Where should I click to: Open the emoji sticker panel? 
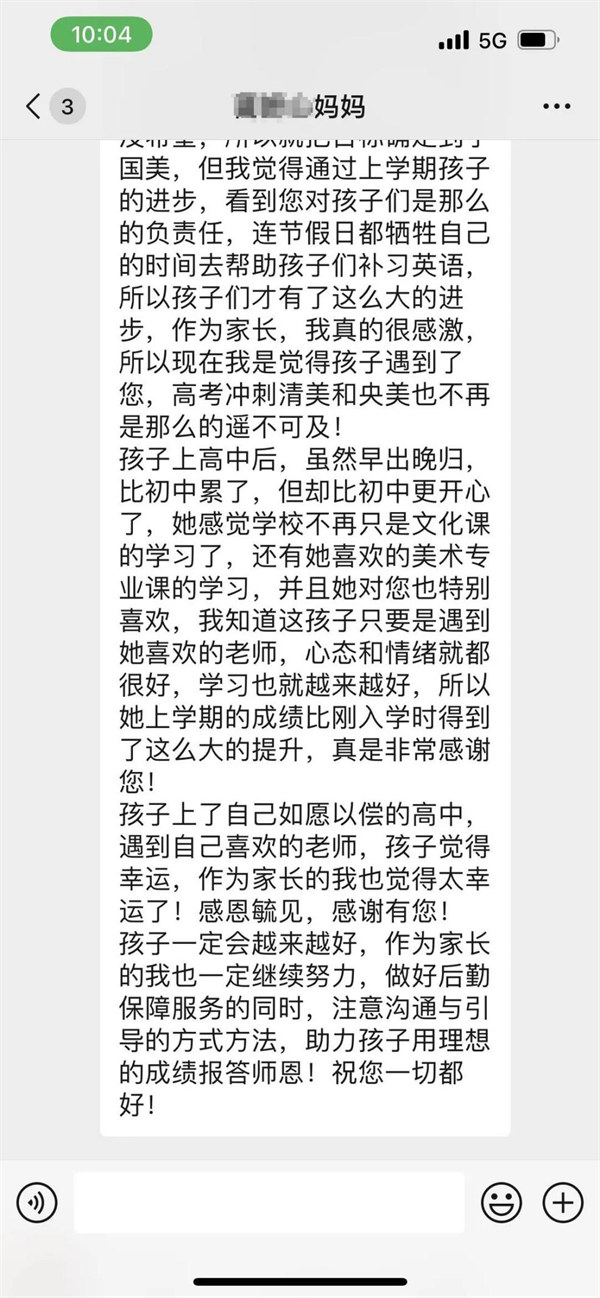click(501, 1202)
